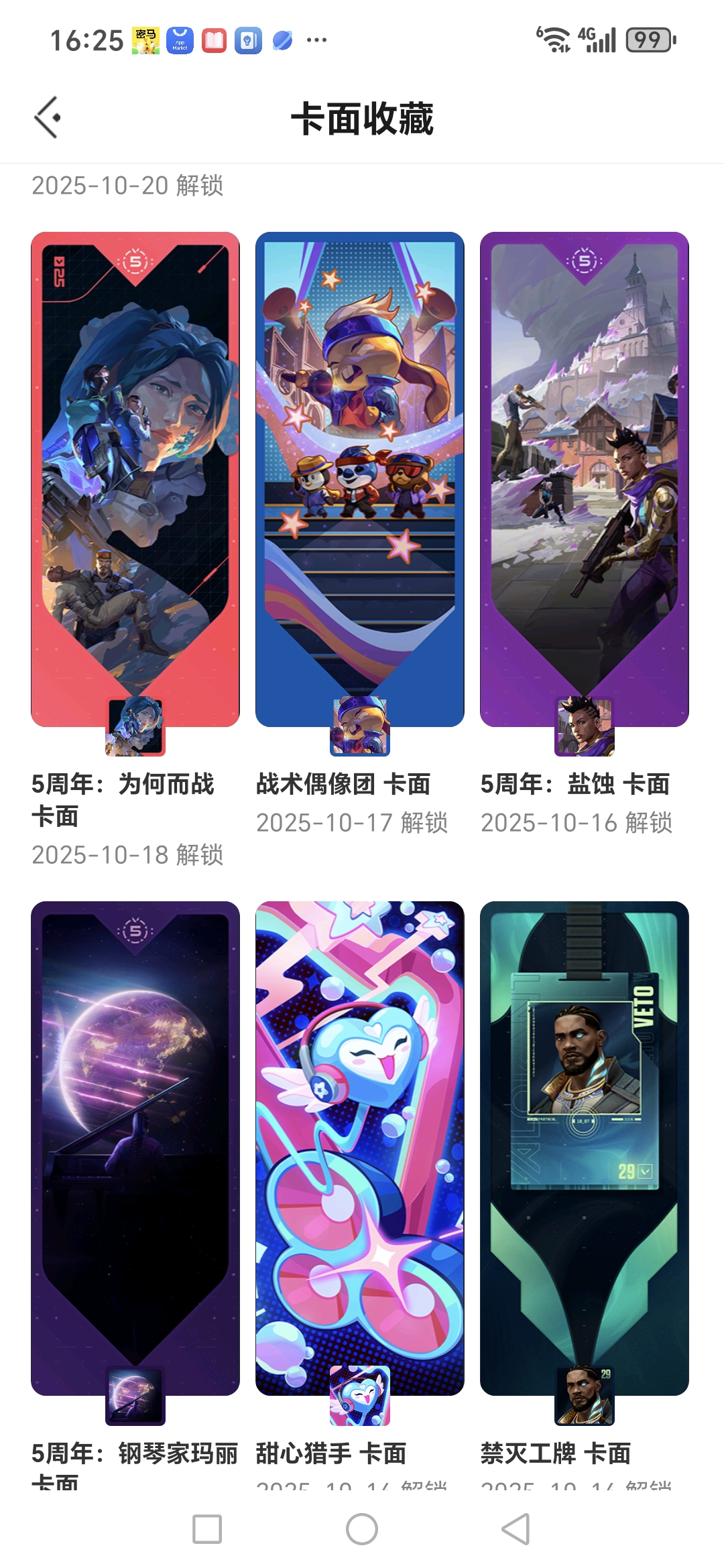724x1568 pixels.
Task: Open the 5周年：为何而战 card
Action: pos(135,480)
